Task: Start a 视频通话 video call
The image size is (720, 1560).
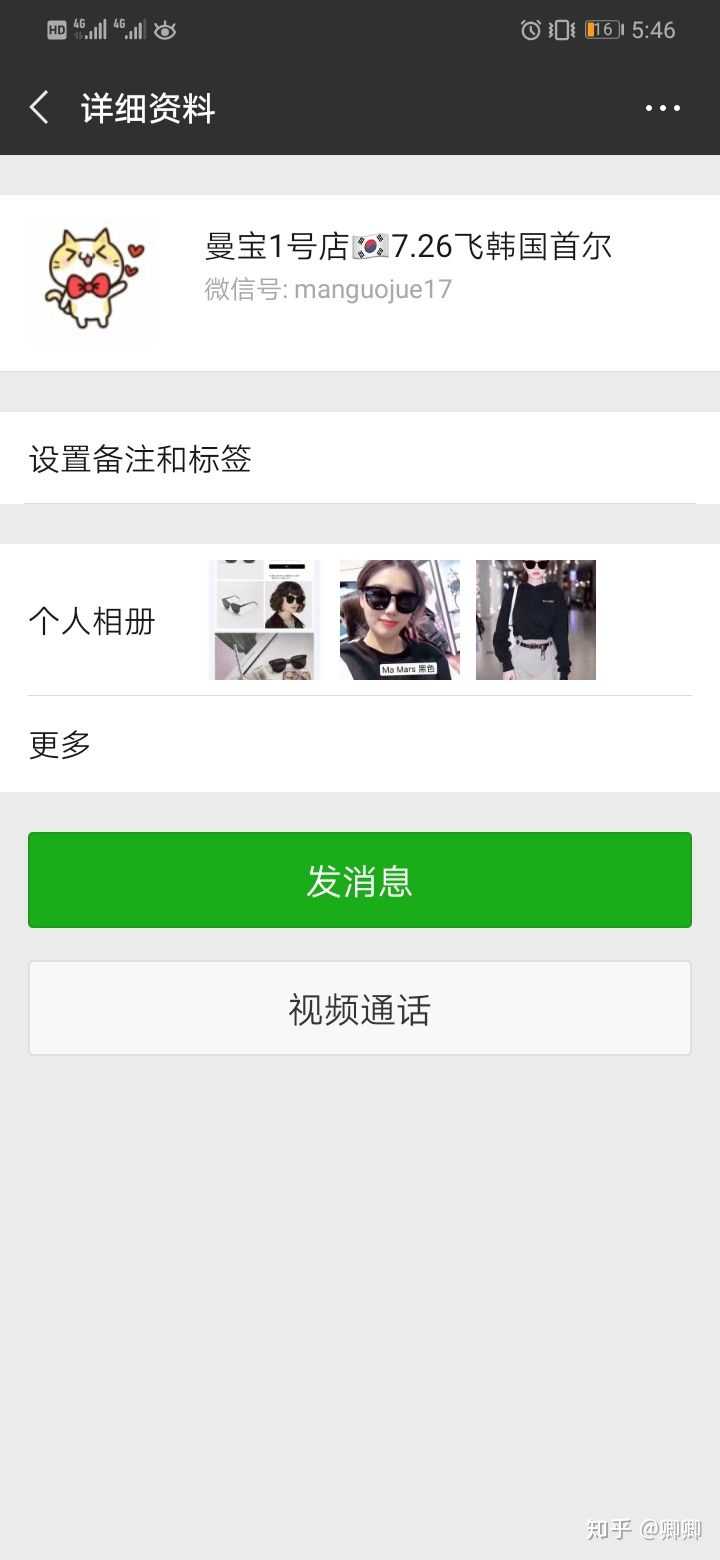Action: tap(360, 1009)
